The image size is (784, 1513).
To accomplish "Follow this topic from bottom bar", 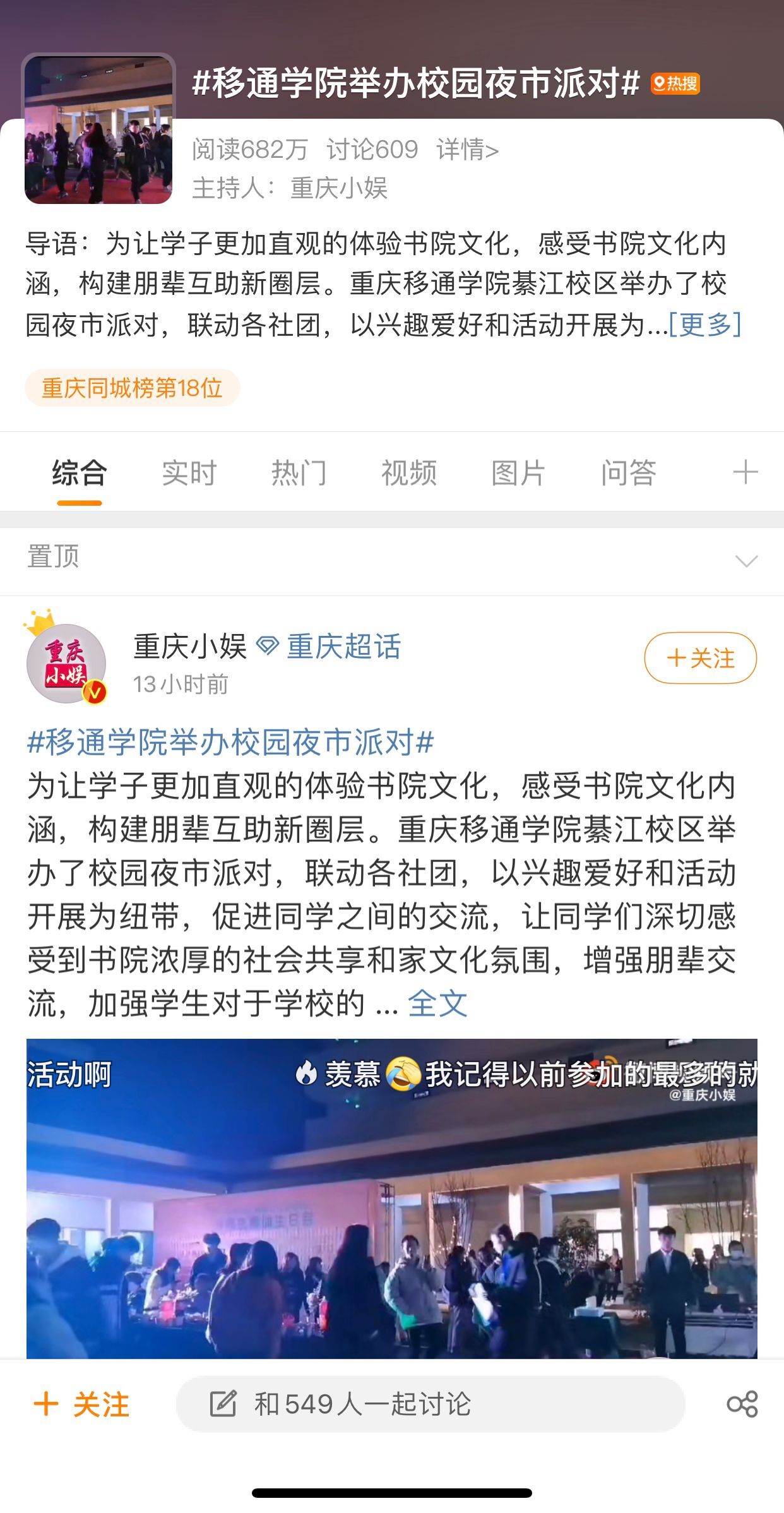I will pyautogui.click(x=81, y=1405).
